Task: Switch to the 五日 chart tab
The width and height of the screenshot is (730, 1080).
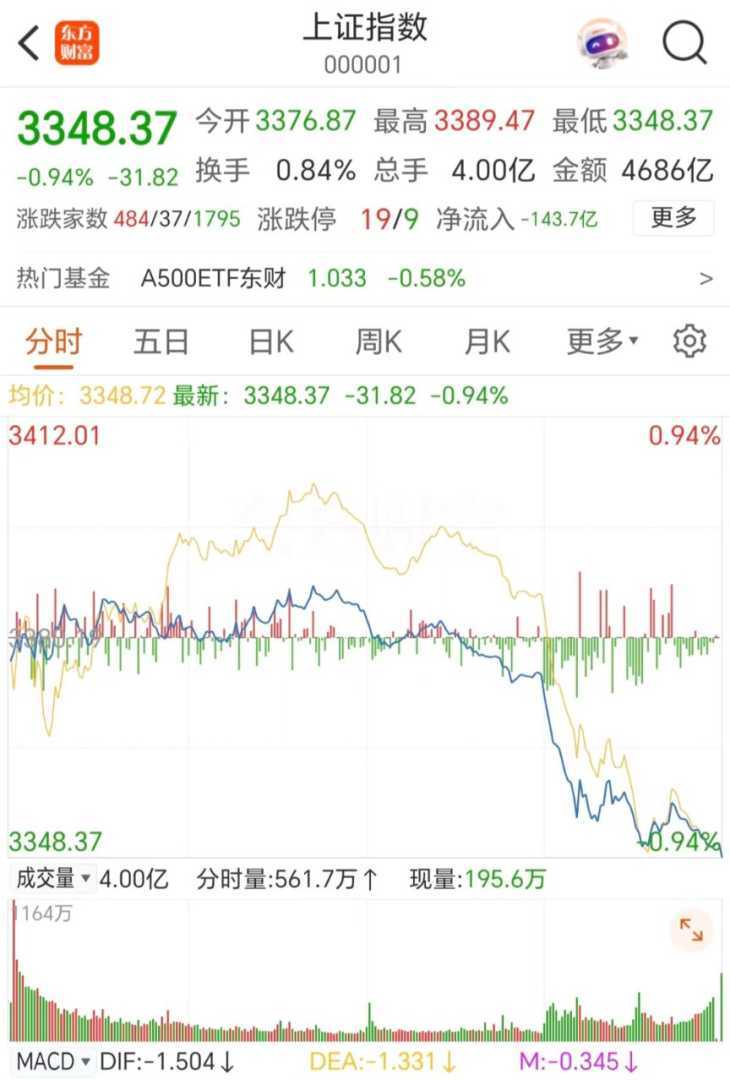Action: point(161,342)
